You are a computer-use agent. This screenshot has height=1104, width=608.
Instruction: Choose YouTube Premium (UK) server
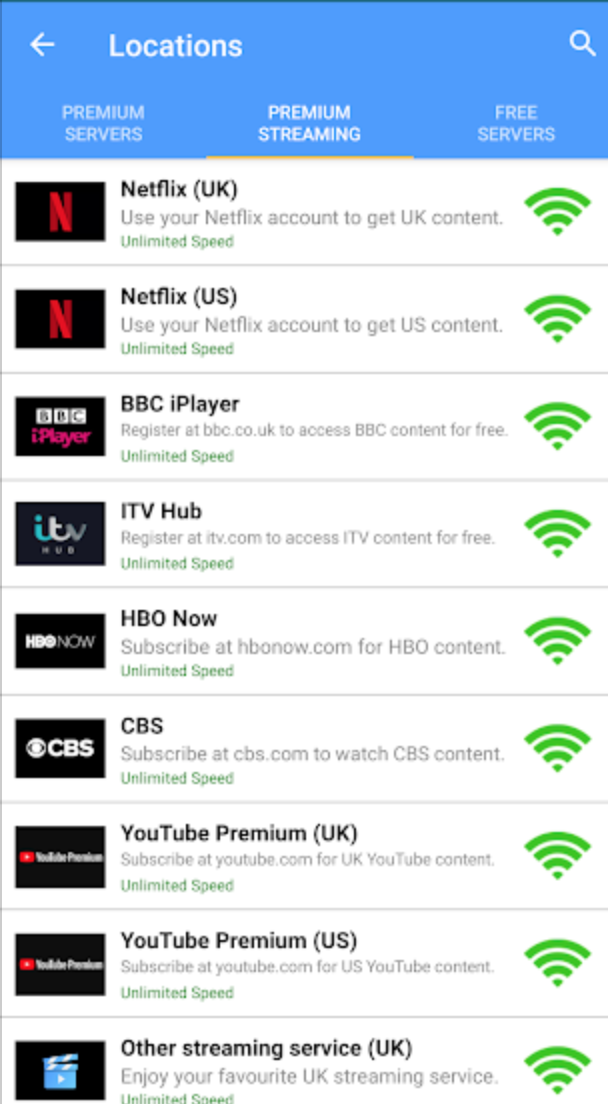click(x=304, y=856)
